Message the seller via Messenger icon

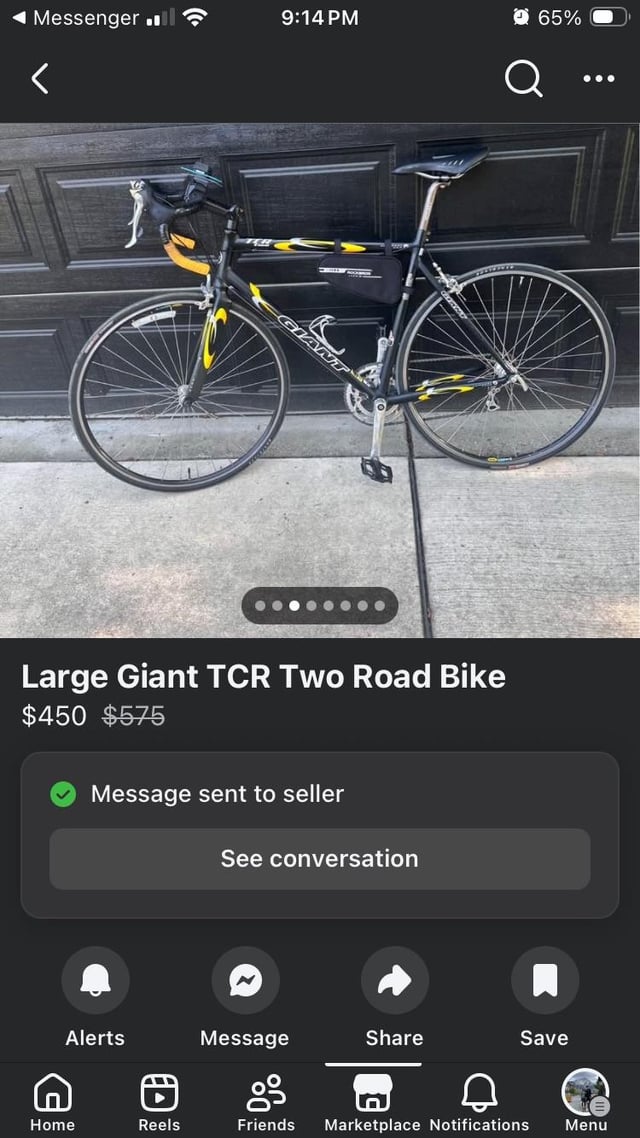click(245, 981)
